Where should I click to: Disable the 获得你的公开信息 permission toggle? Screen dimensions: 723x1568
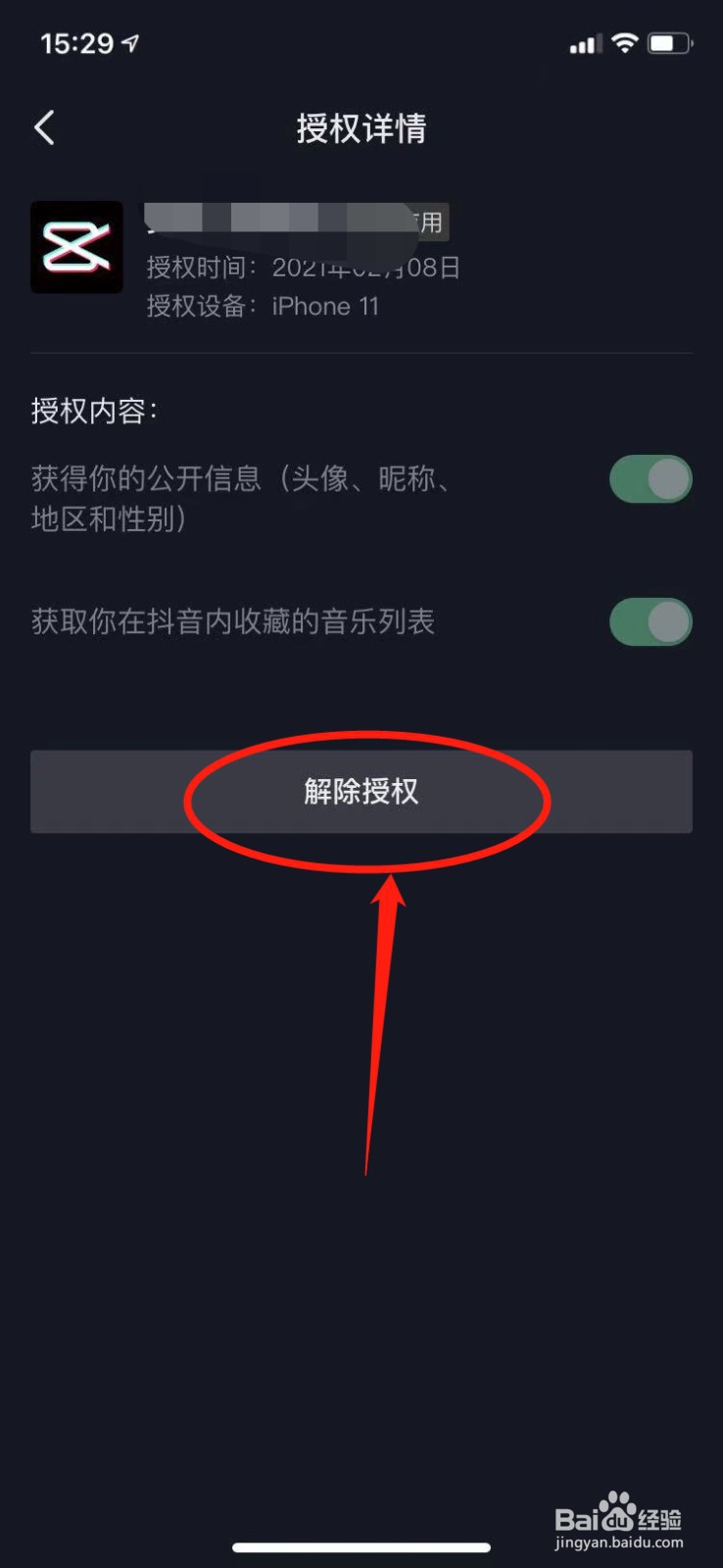tap(651, 479)
